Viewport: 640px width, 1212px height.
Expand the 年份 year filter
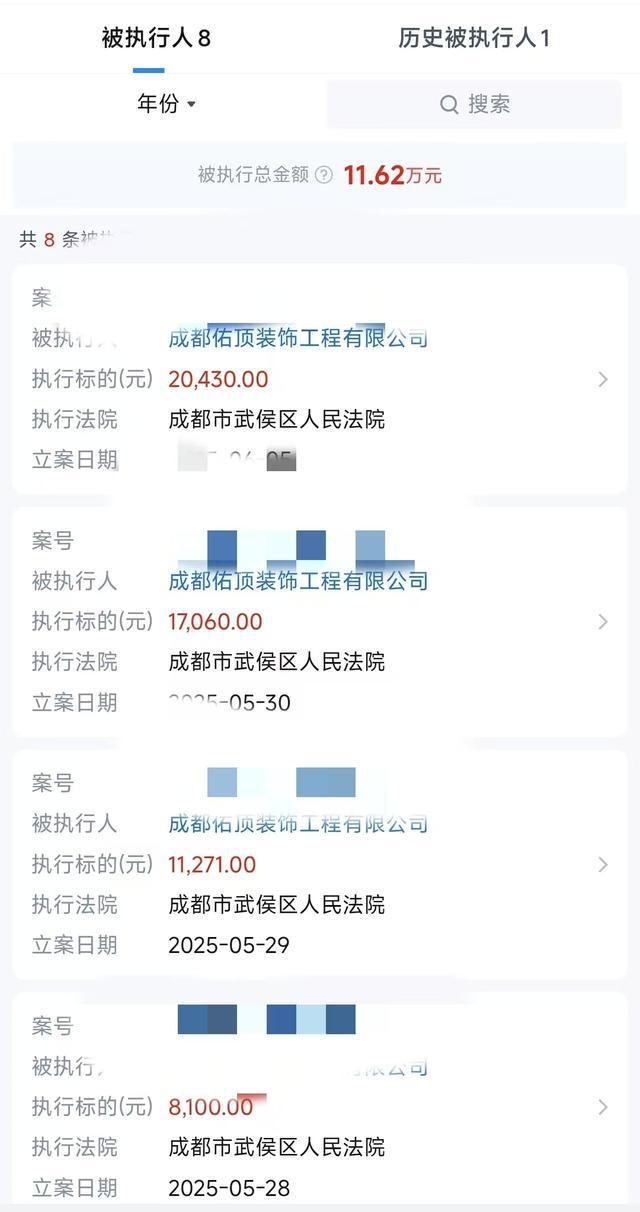(166, 103)
